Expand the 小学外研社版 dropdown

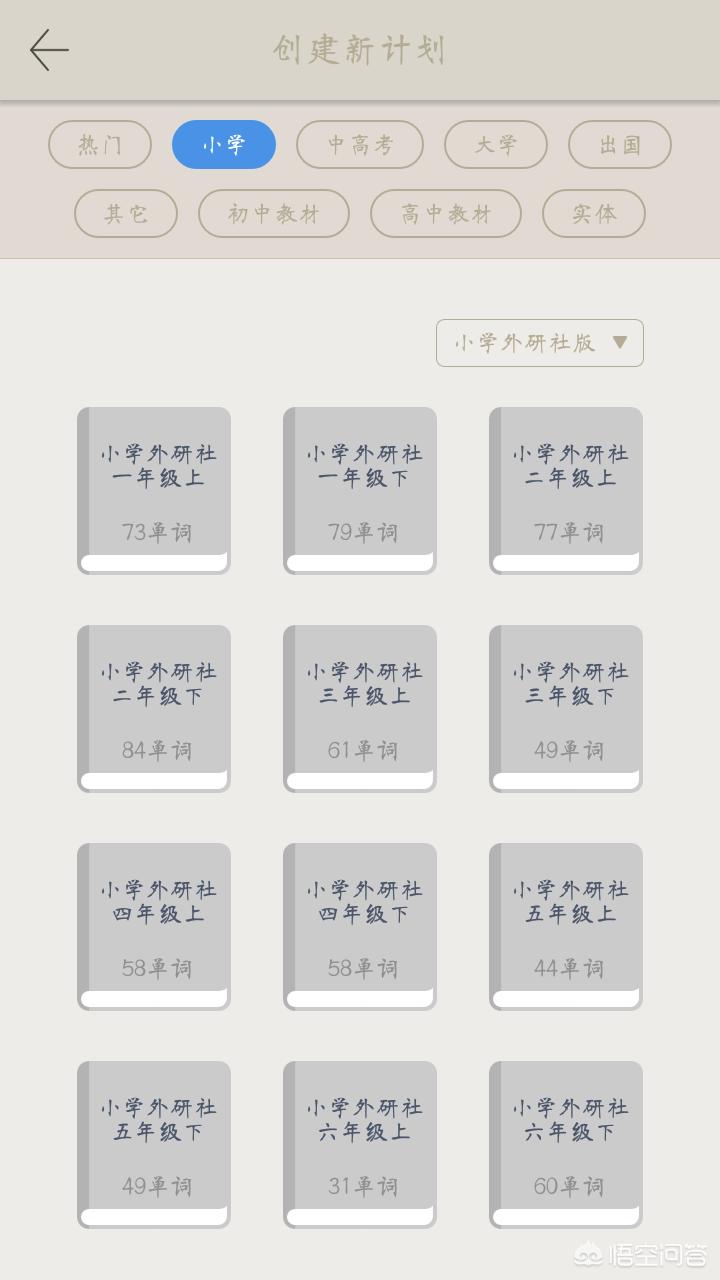pos(540,343)
